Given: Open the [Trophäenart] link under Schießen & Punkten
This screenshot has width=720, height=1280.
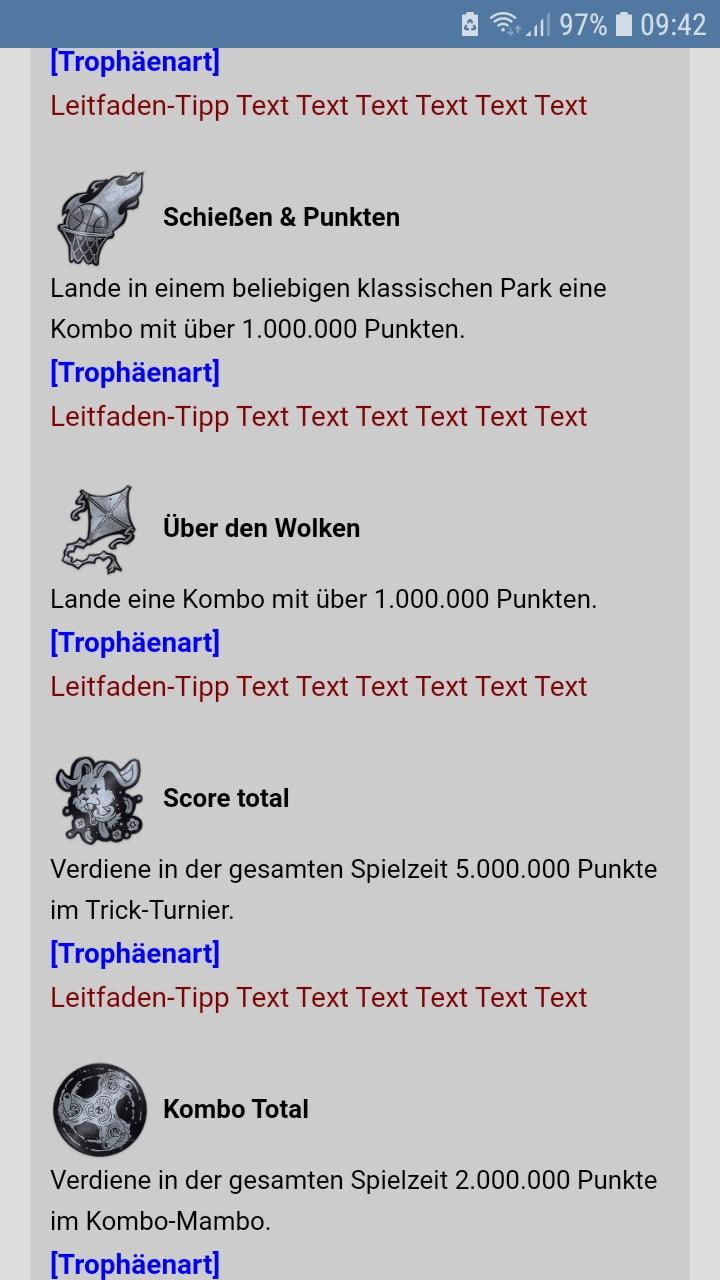Looking at the screenshot, I should [135, 373].
